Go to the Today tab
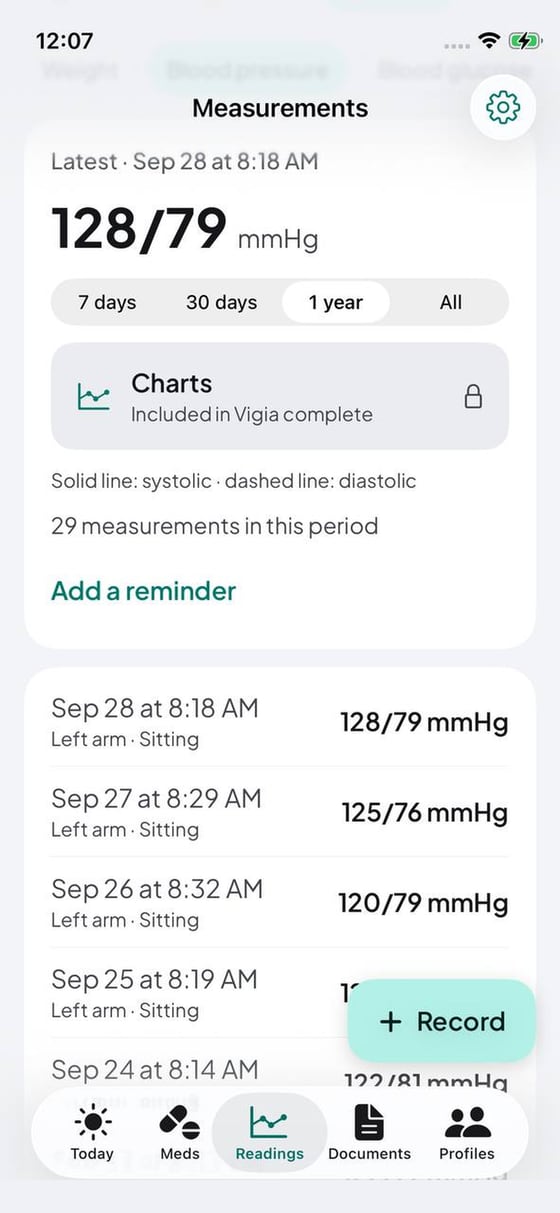 point(92,1133)
